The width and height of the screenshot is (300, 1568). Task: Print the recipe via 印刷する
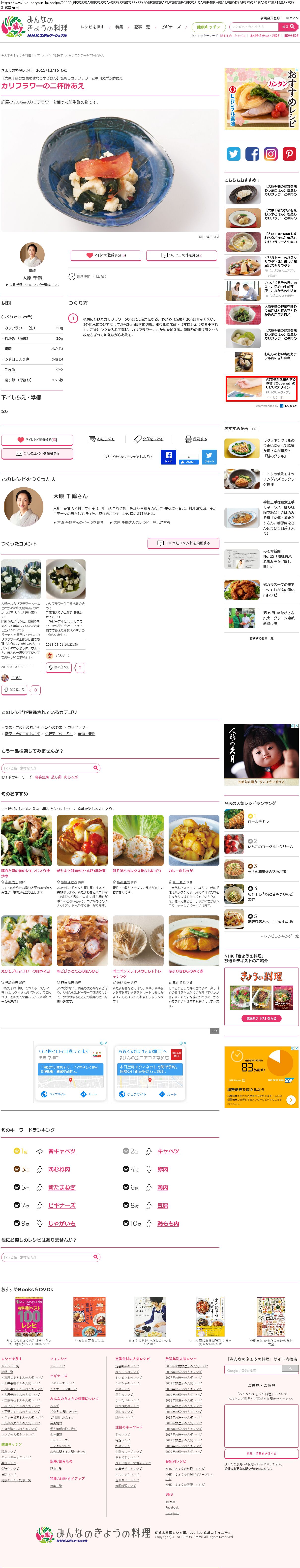196,439
